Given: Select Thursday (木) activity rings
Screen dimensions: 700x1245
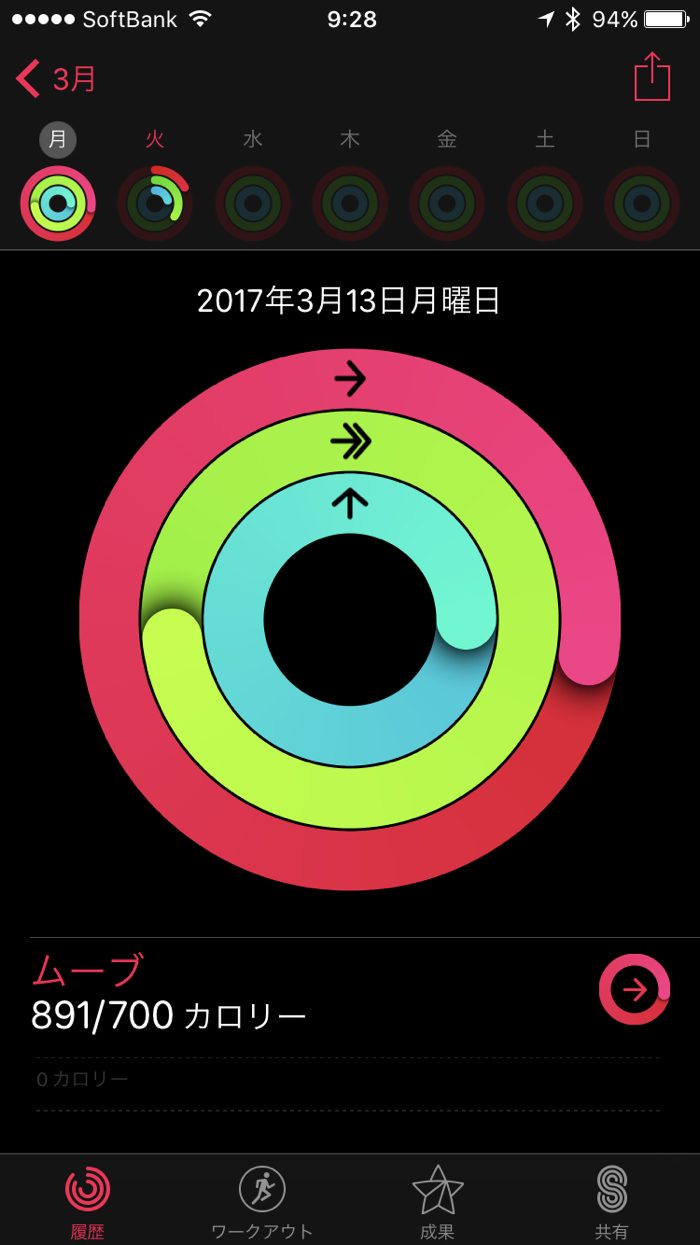Looking at the screenshot, I should pos(350,203).
